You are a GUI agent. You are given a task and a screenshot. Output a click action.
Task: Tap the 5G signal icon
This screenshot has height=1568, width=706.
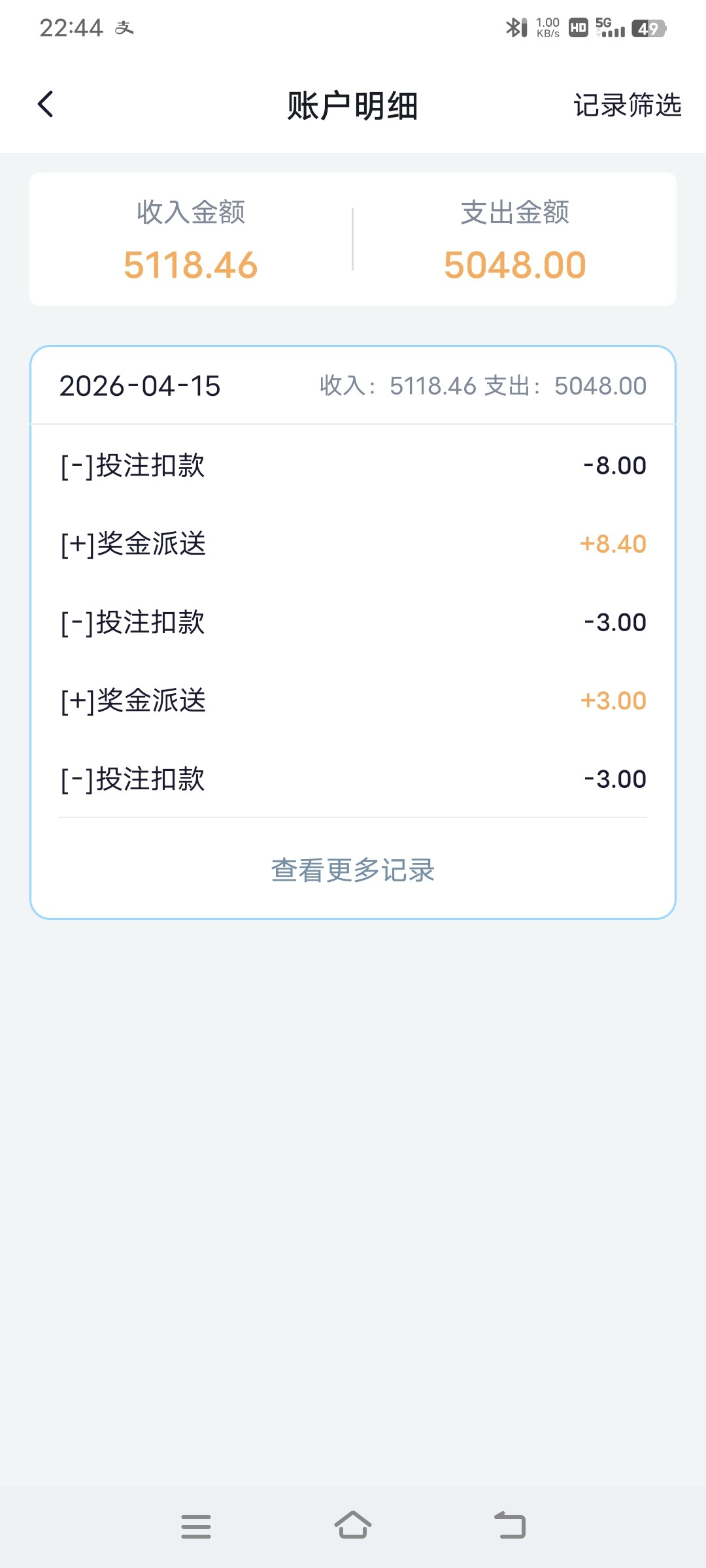point(608,27)
